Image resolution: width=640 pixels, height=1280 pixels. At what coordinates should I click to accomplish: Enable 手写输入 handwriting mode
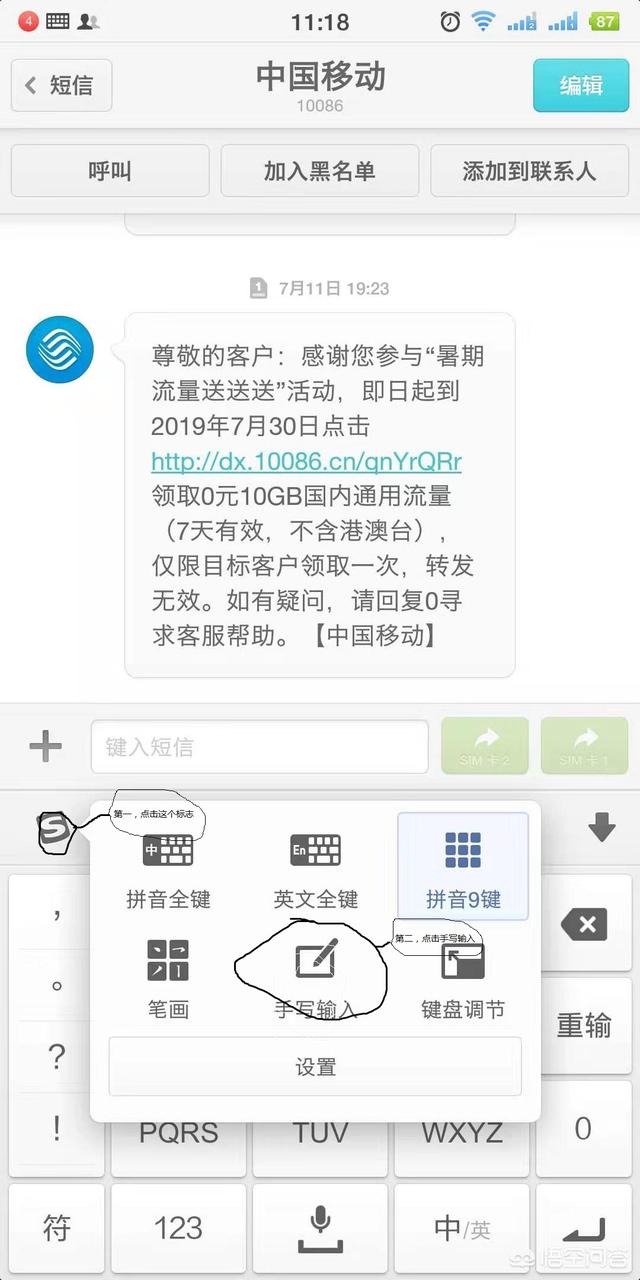point(316,978)
